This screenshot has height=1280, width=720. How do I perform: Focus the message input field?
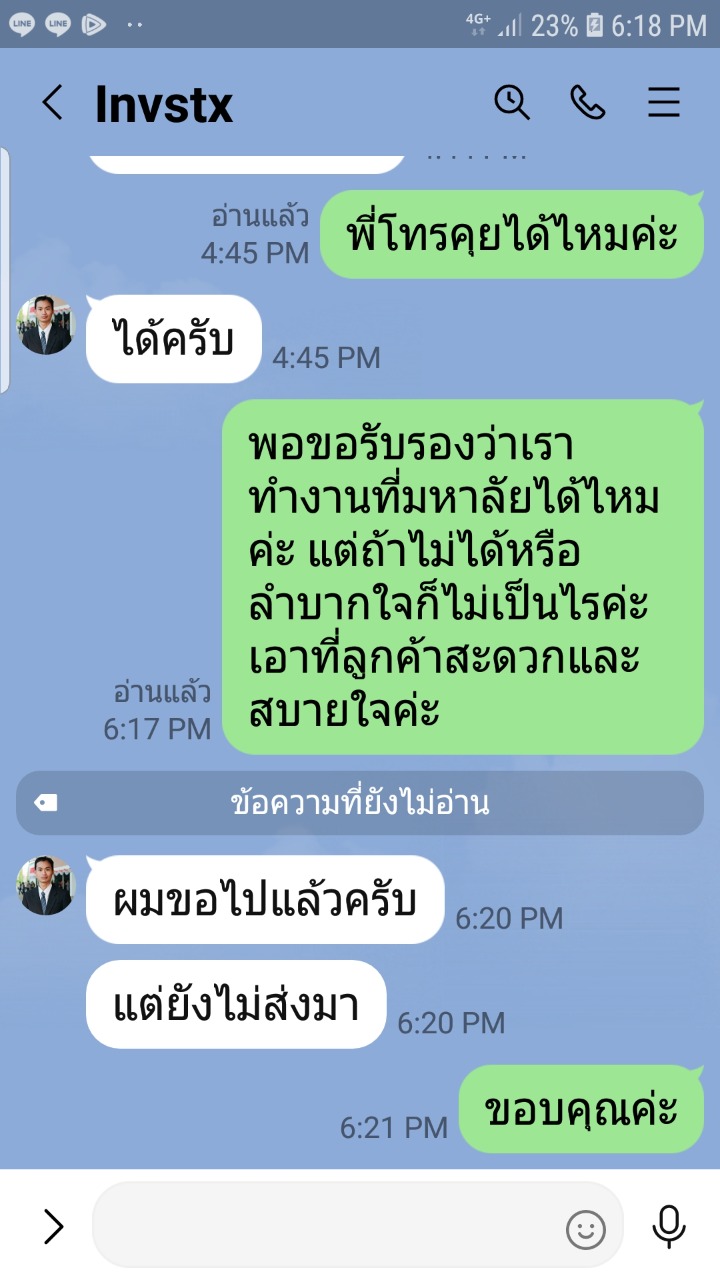[325, 1226]
